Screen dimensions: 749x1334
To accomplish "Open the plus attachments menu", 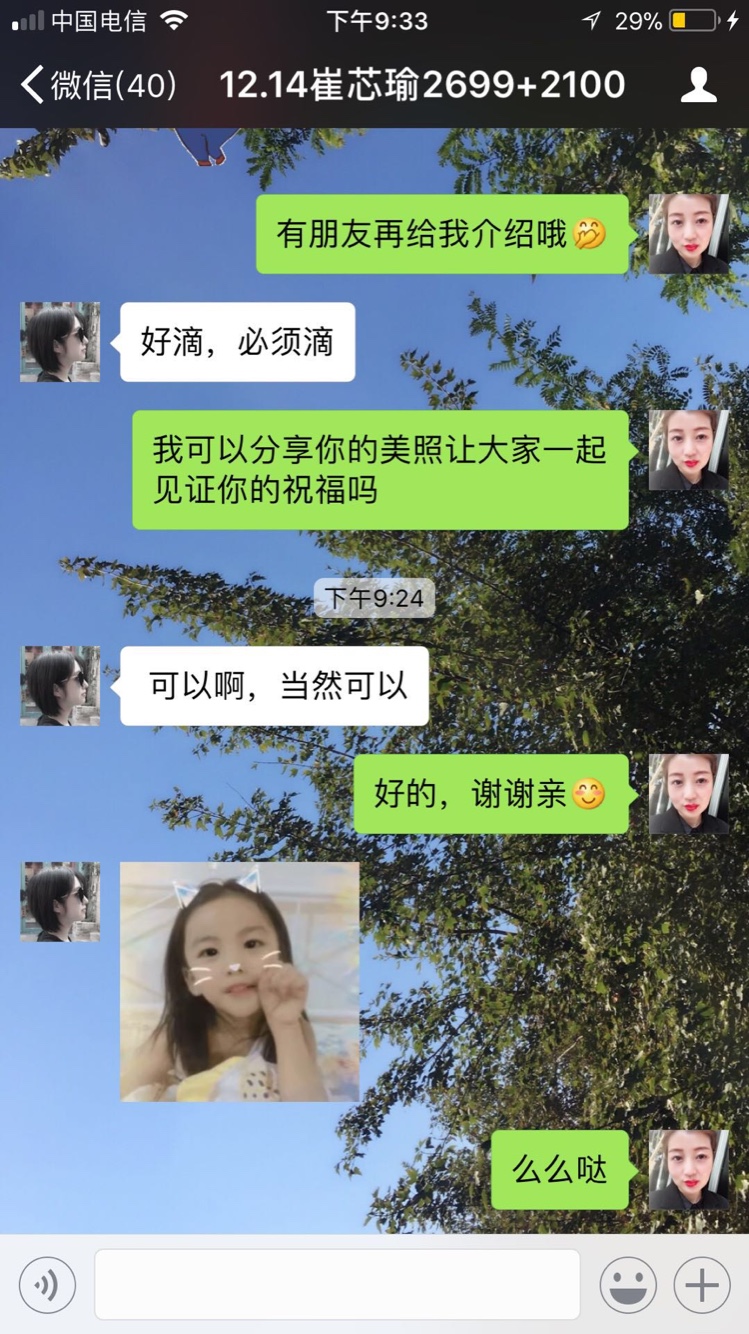I will (702, 1284).
